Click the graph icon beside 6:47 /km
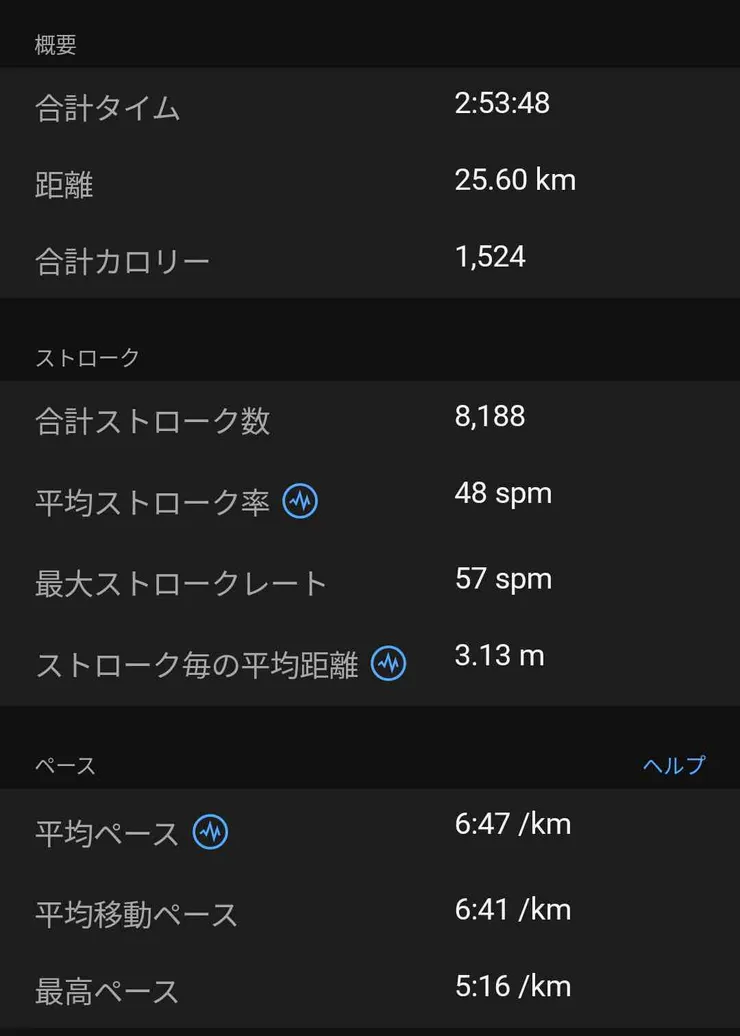Viewport: 740px width, 1036px height. (209, 832)
